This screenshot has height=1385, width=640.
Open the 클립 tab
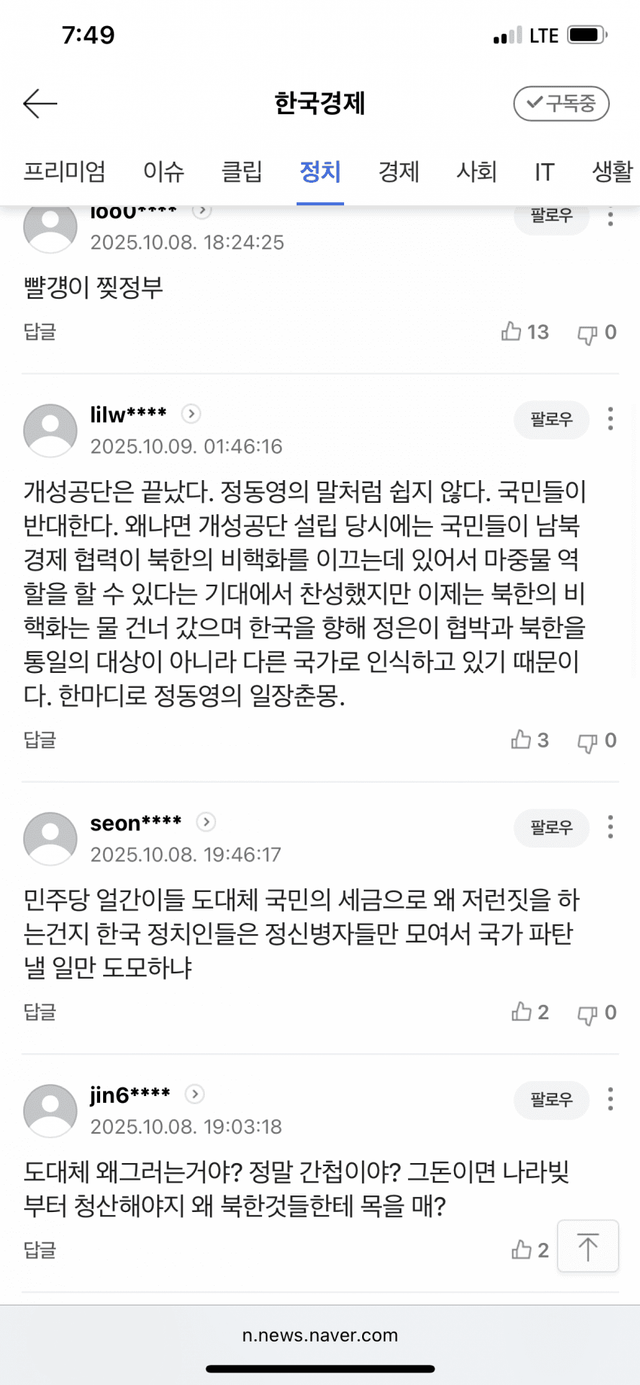coord(242,172)
